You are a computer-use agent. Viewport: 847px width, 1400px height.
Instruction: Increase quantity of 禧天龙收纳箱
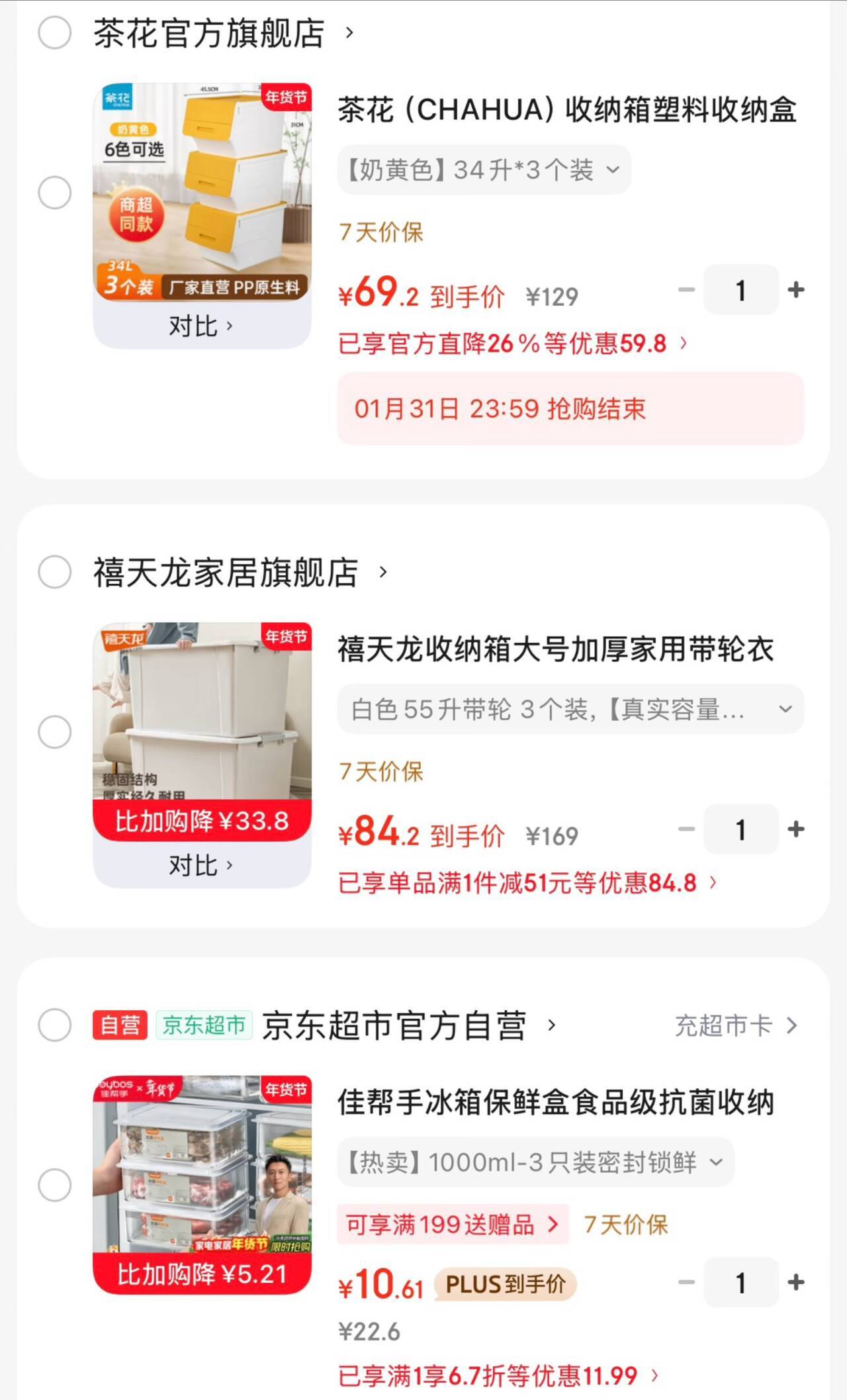coord(796,829)
